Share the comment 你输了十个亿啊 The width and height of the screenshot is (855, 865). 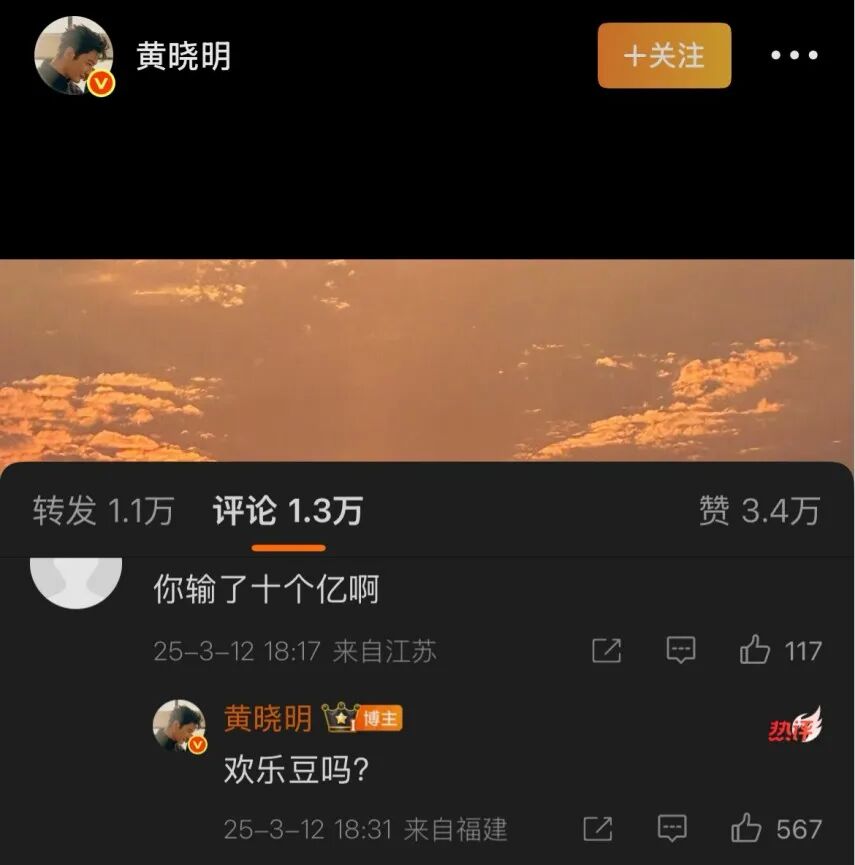pyautogui.click(x=607, y=652)
